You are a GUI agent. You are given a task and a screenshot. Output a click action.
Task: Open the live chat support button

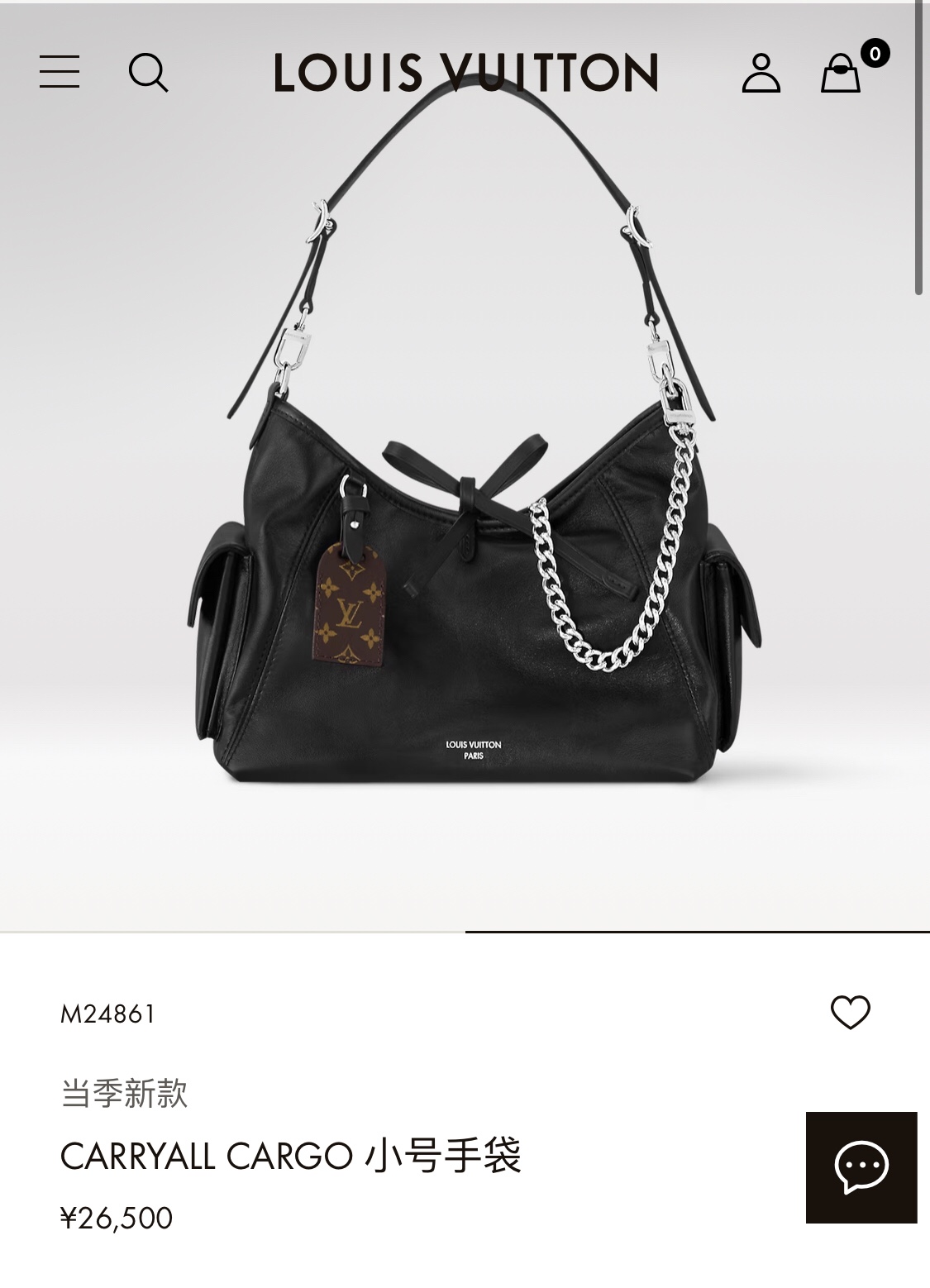click(861, 1166)
